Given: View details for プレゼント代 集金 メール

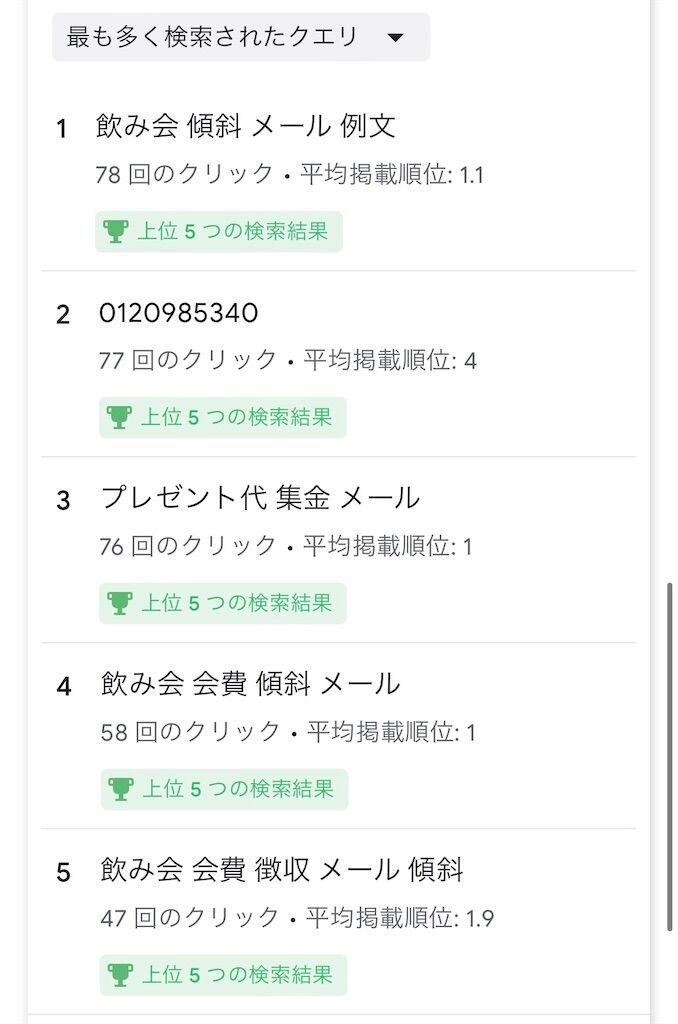Looking at the screenshot, I should tap(260, 498).
